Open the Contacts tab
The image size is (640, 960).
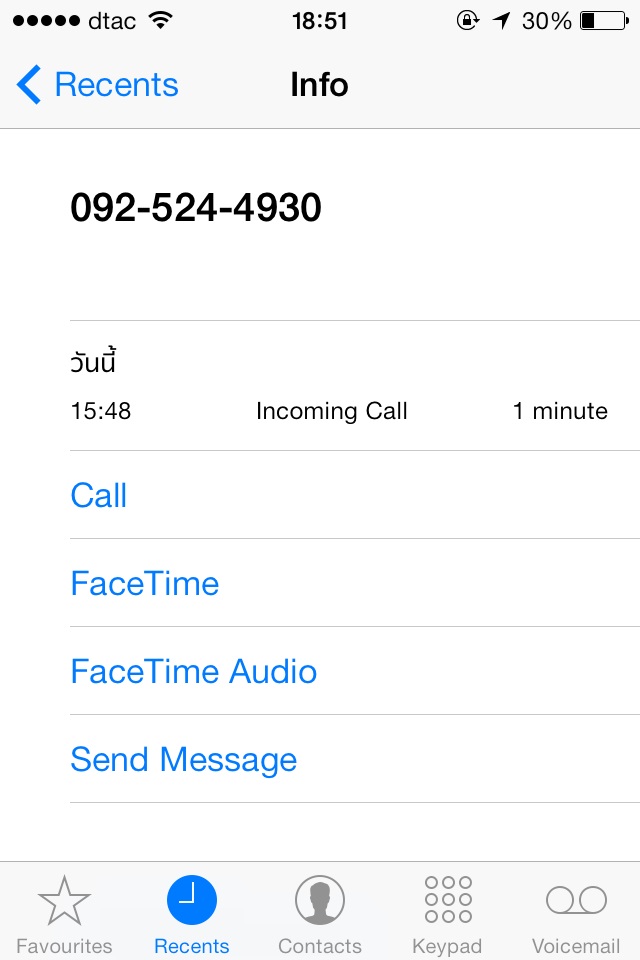click(x=320, y=913)
